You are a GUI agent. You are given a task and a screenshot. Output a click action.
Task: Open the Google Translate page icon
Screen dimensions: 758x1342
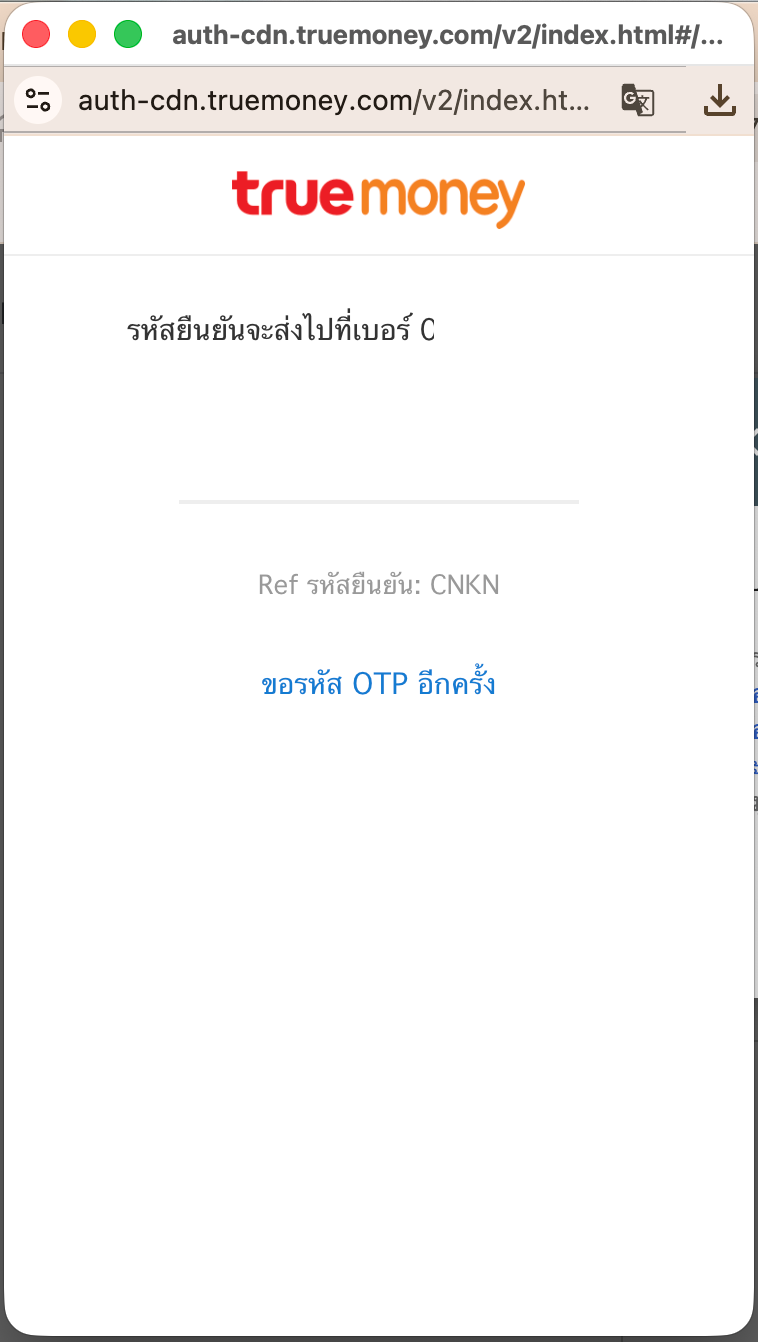point(638,100)
